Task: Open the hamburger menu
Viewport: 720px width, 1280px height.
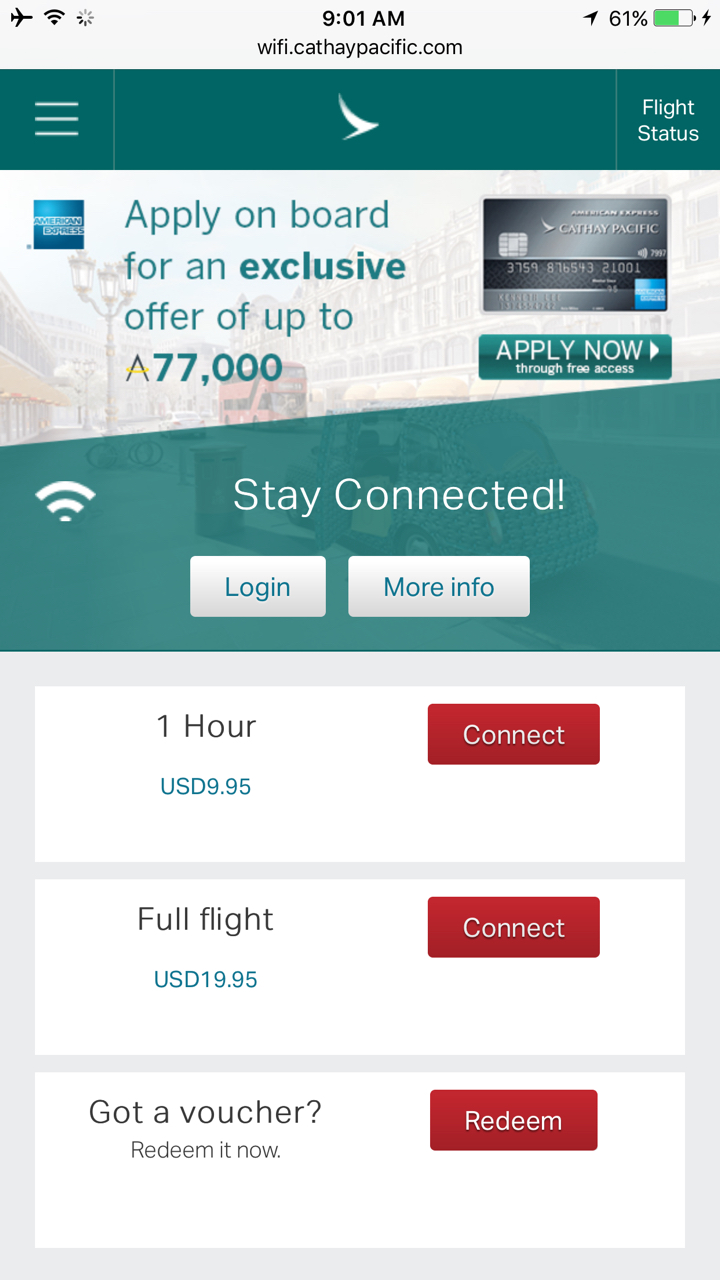Action: click(57, 119)
